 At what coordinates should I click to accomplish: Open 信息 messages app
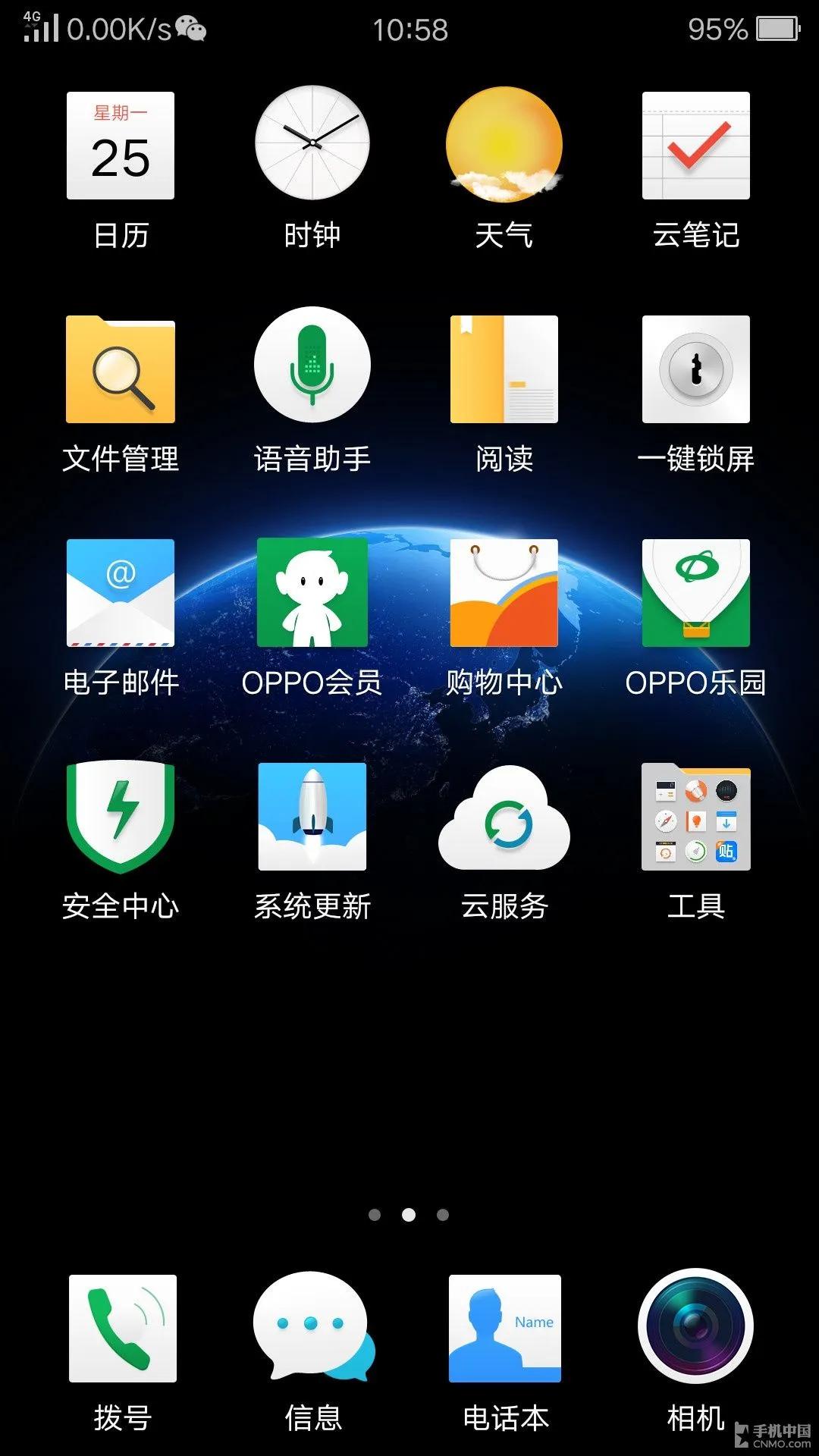312,1327
